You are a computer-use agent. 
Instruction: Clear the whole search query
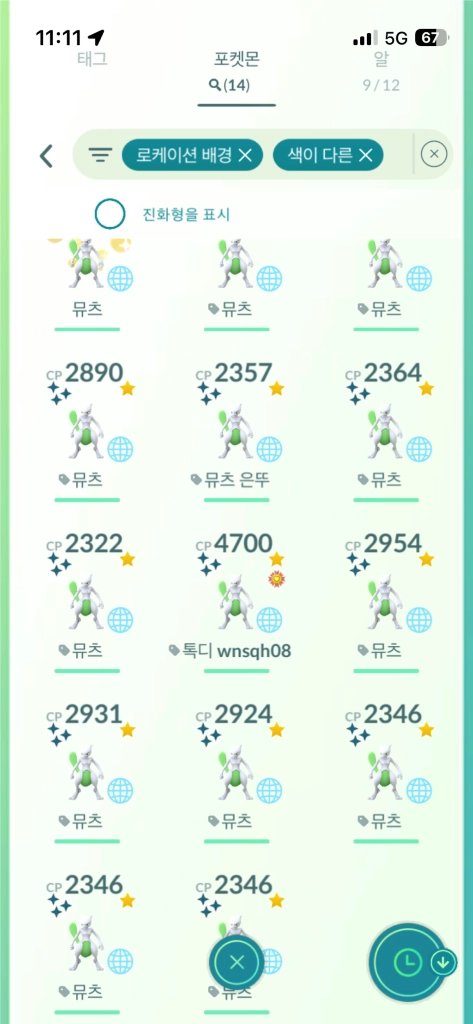434,155
